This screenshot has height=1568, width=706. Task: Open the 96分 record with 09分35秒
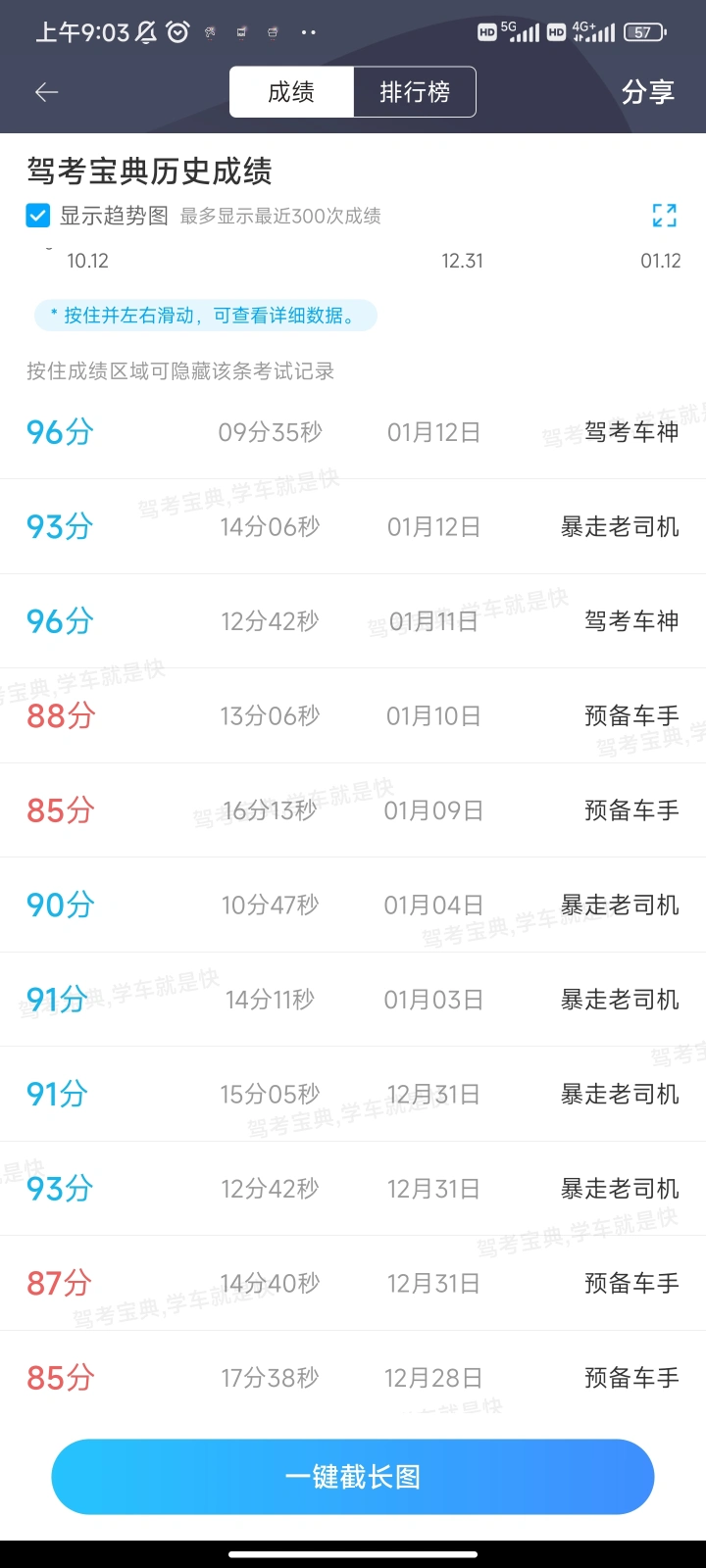[x=353, y=432]
